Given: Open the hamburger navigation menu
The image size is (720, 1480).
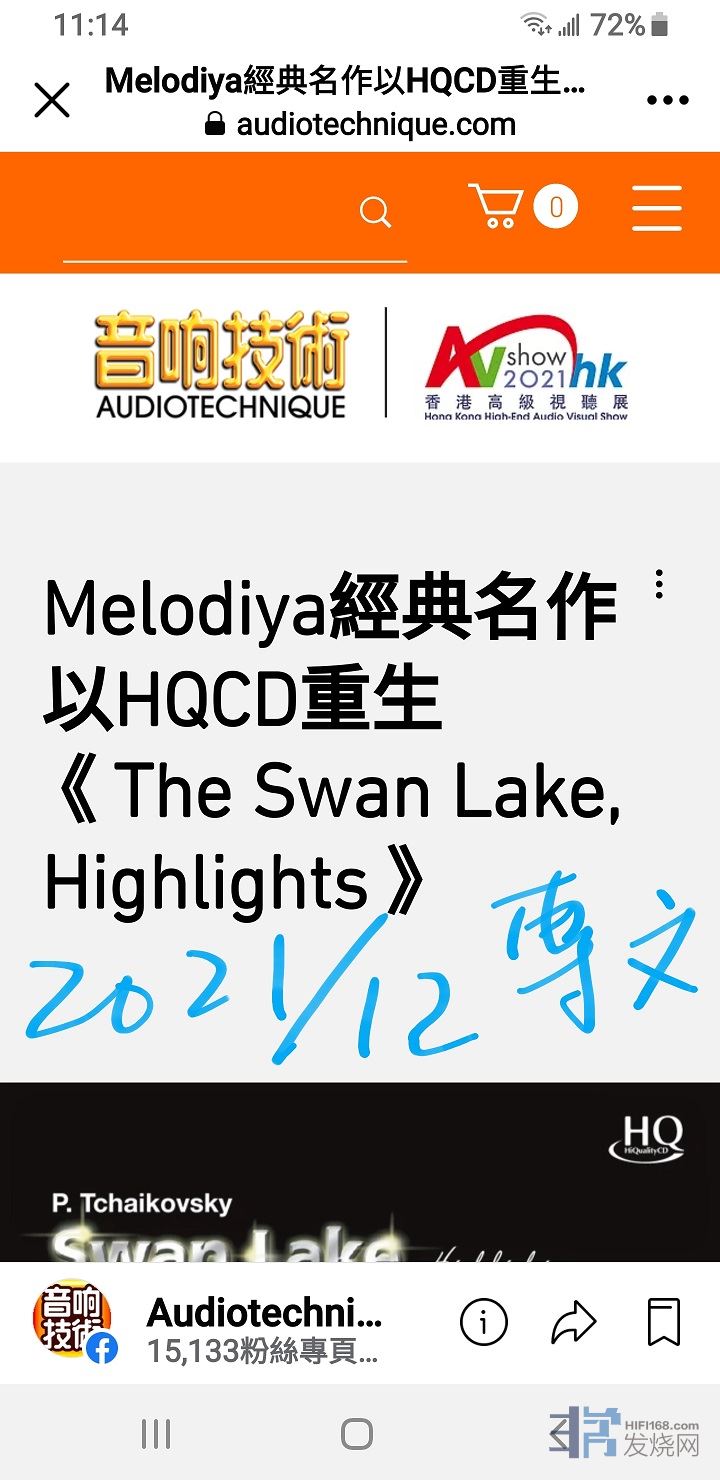Looking at the screenshot, I should click(657, 209).
